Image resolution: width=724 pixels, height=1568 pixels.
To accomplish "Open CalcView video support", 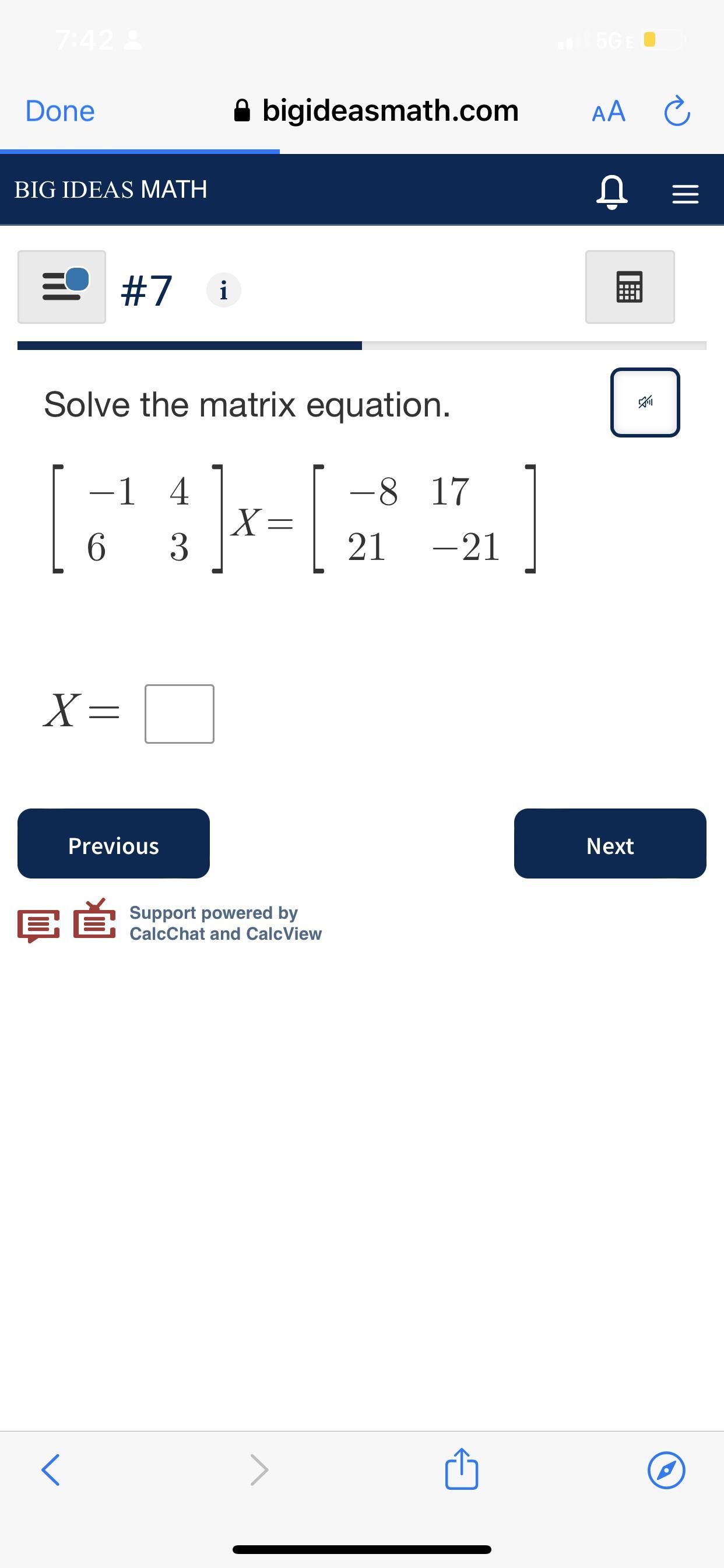I will point(94,920).
